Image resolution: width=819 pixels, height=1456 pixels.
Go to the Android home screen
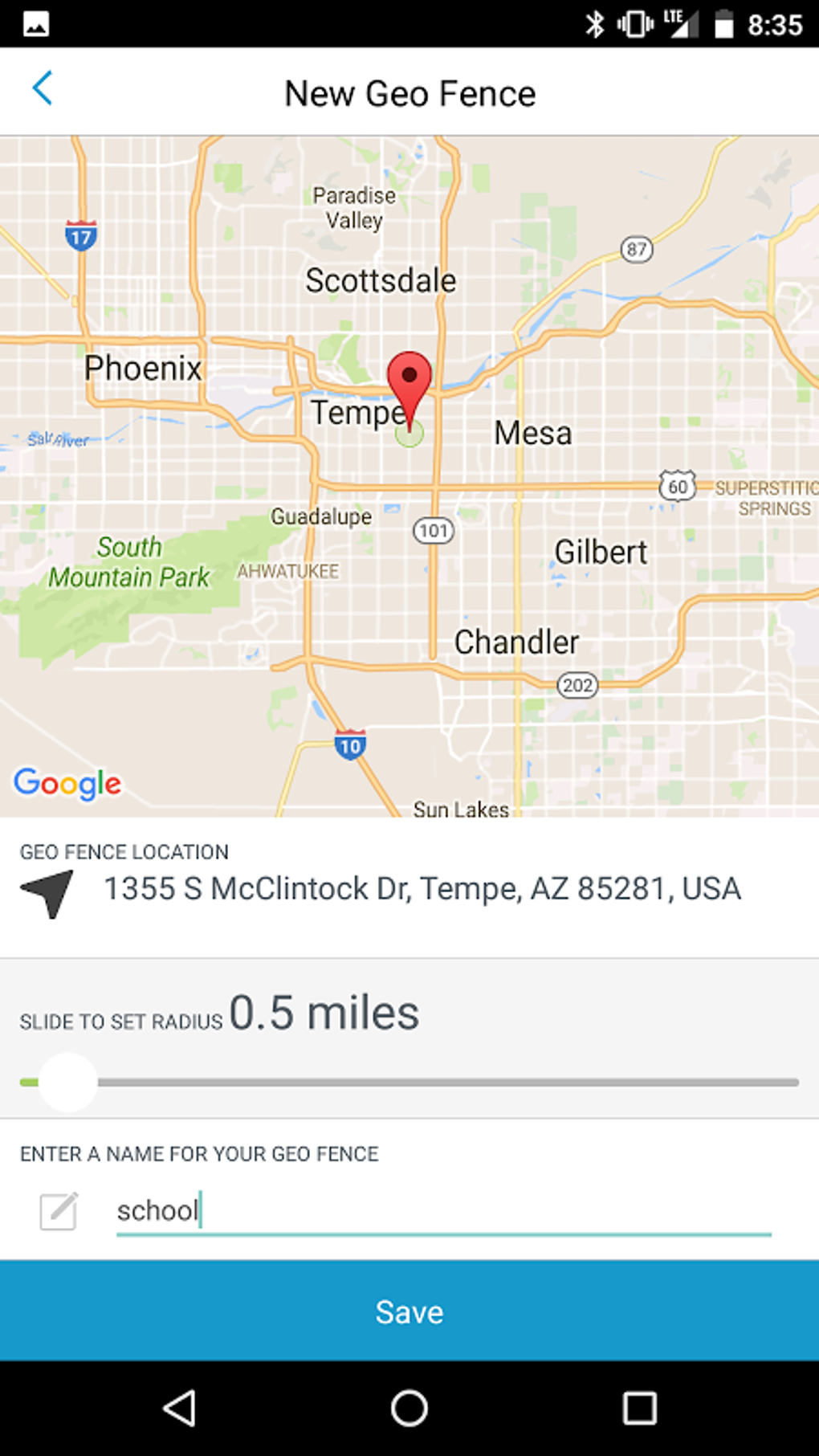409,1408
